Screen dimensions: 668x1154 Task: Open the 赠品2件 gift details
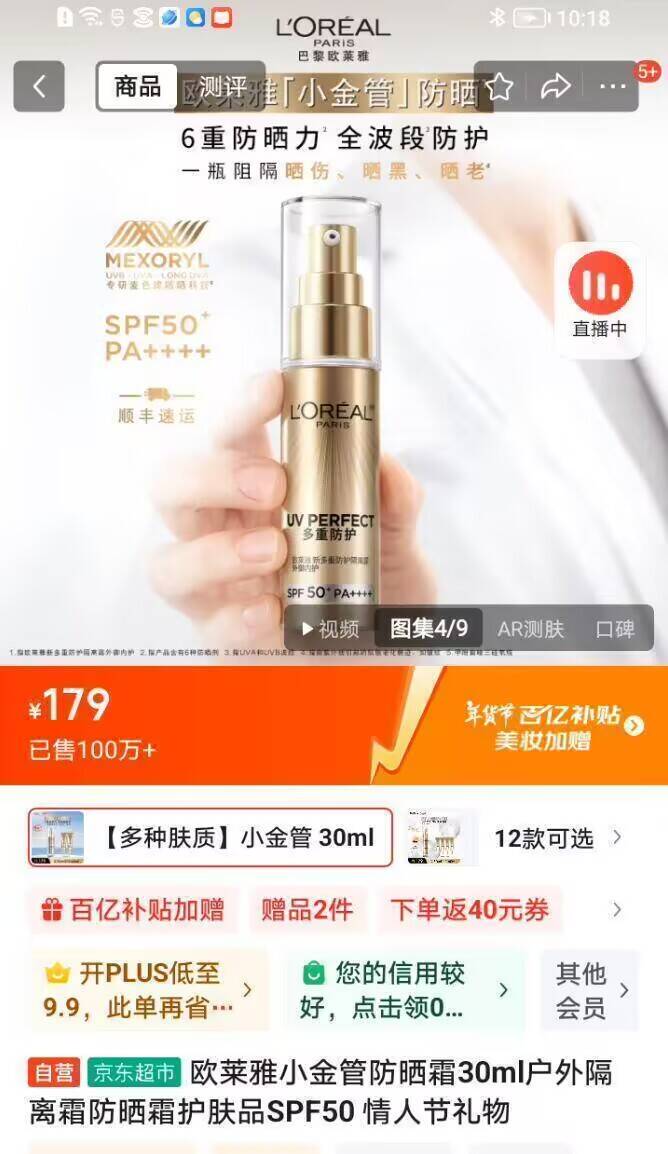[x=308, y=910]
